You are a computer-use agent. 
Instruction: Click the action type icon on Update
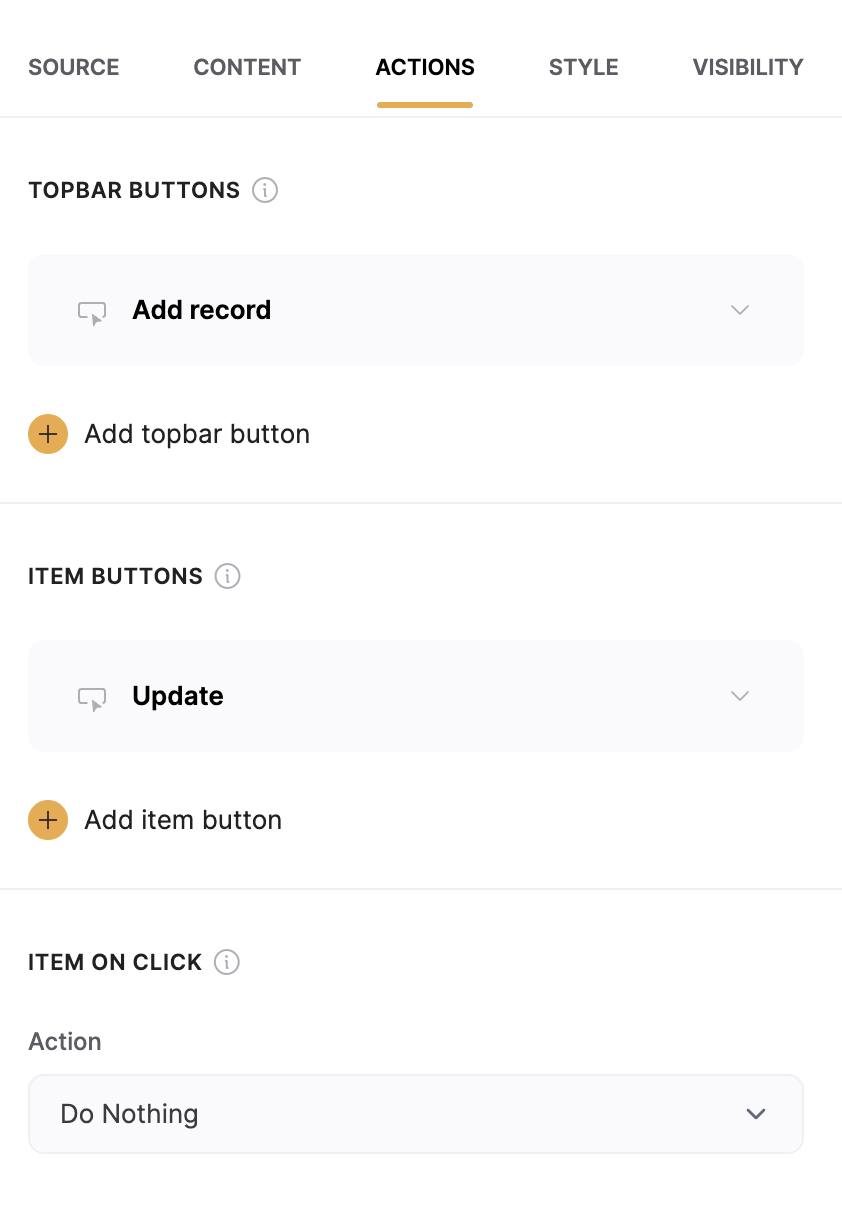(x=91, y=696)
